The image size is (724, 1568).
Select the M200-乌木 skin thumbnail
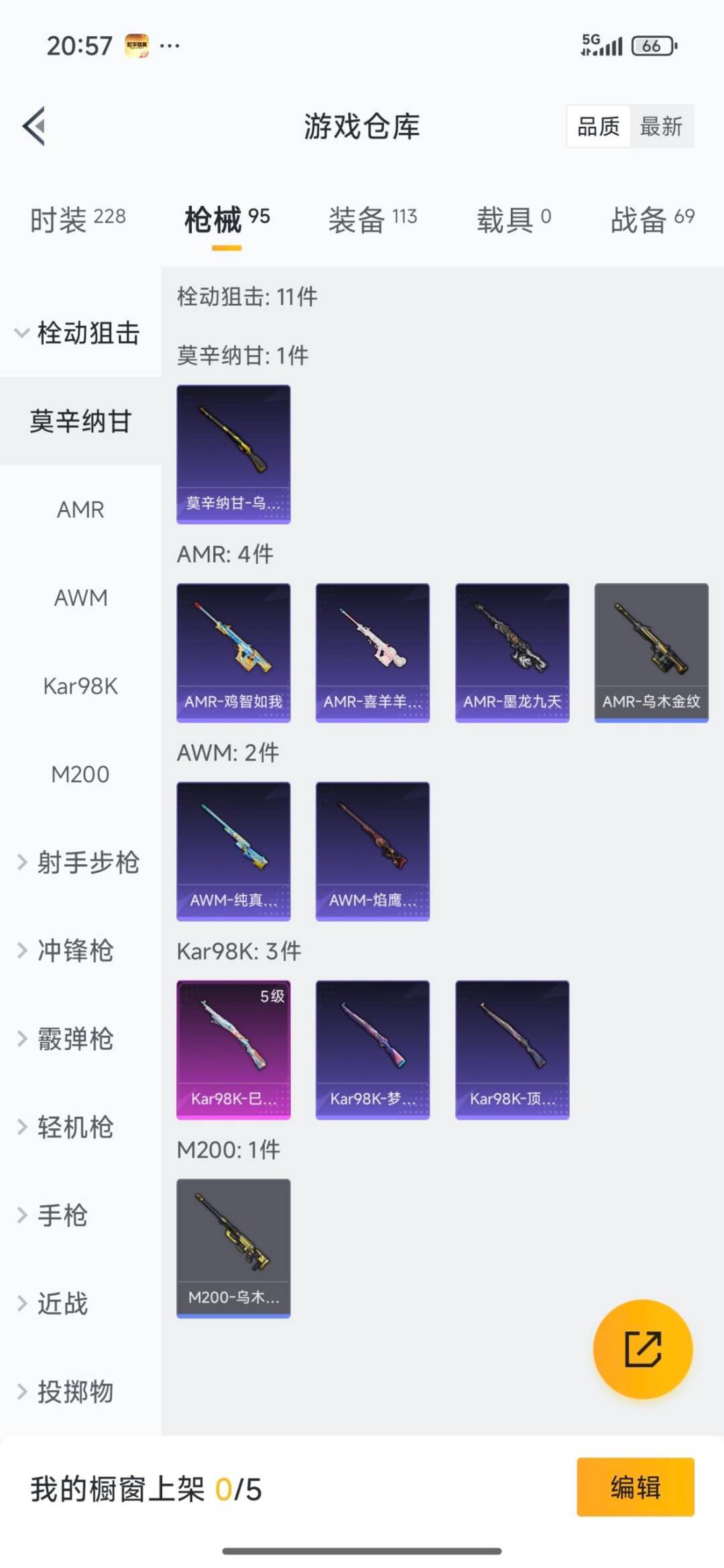point(233,1247)
